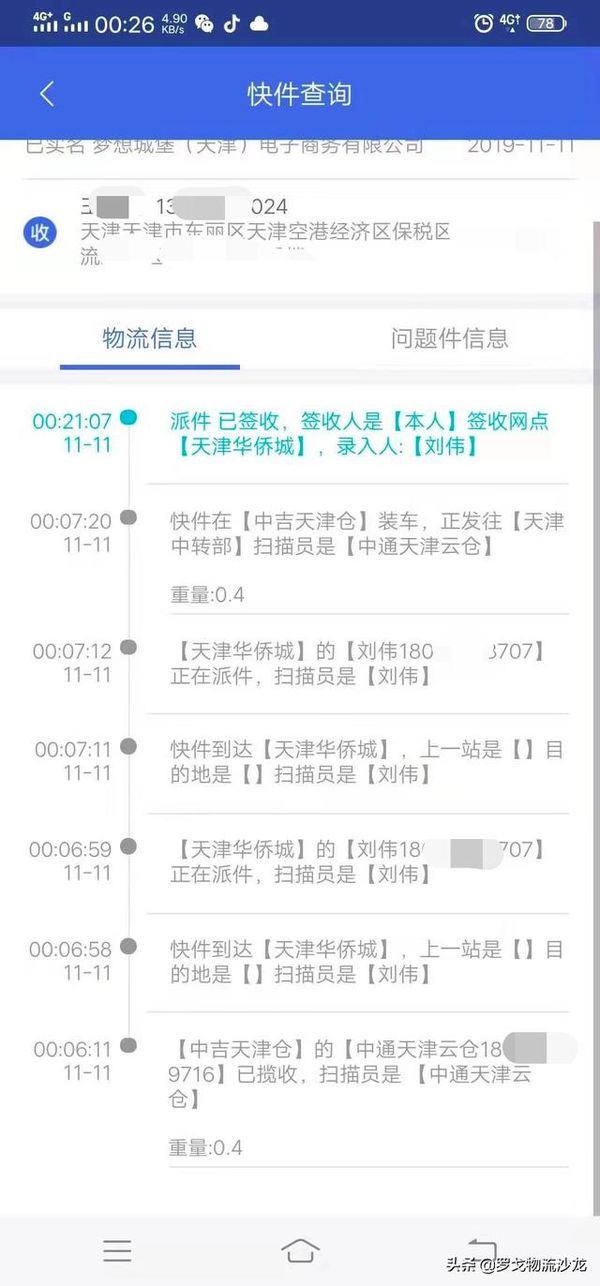Go back from 快件查询 page

click(x=46, y=94)
